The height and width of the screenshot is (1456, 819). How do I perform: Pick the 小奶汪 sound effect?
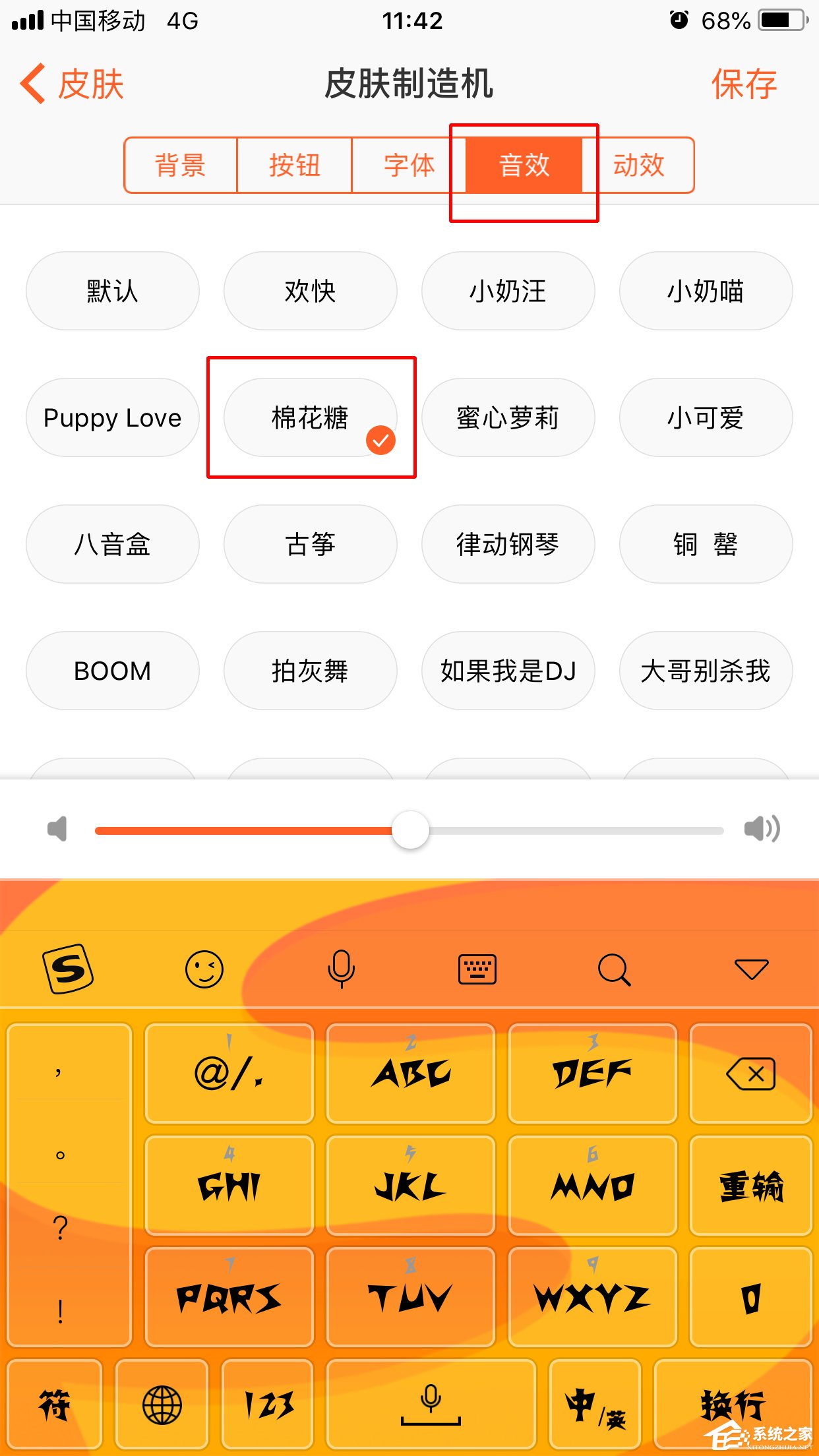(508, 291)
